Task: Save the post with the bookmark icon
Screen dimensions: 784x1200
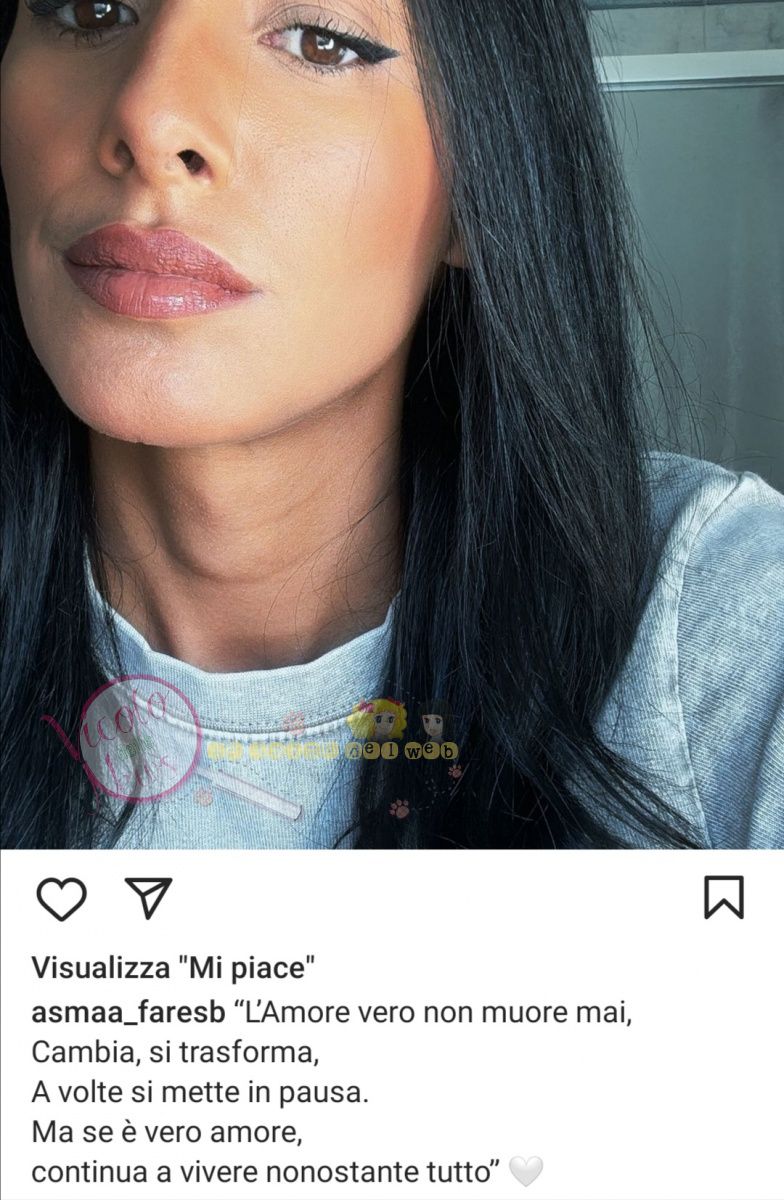Action: pyautogui.click(x=723, y=897)
